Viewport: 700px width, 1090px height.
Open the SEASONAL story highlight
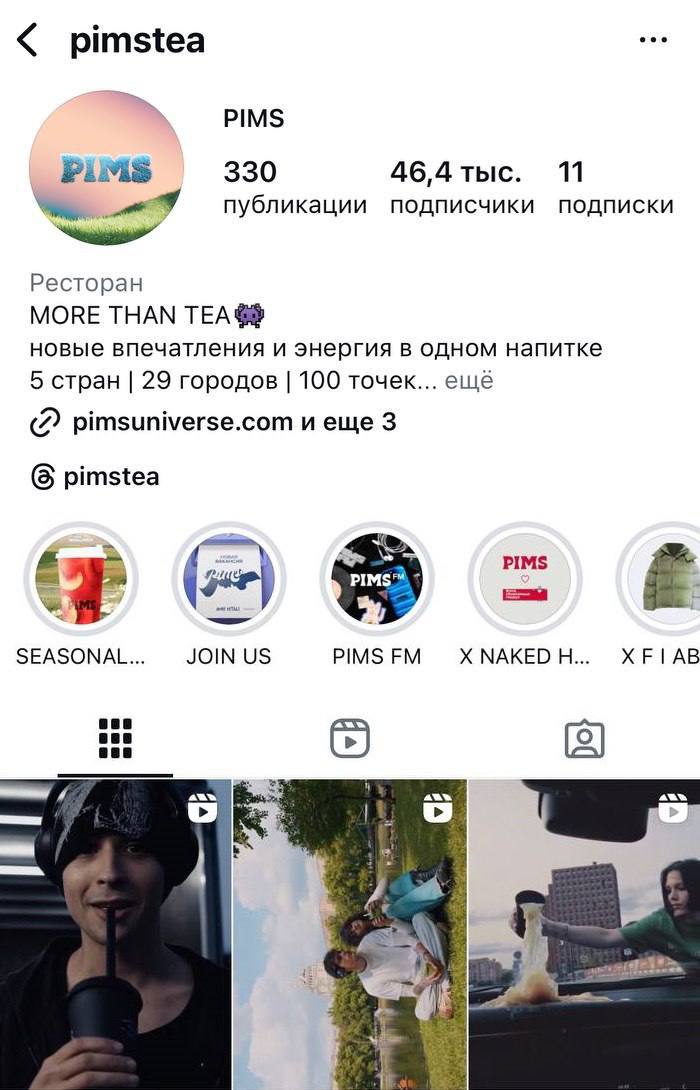81,580
